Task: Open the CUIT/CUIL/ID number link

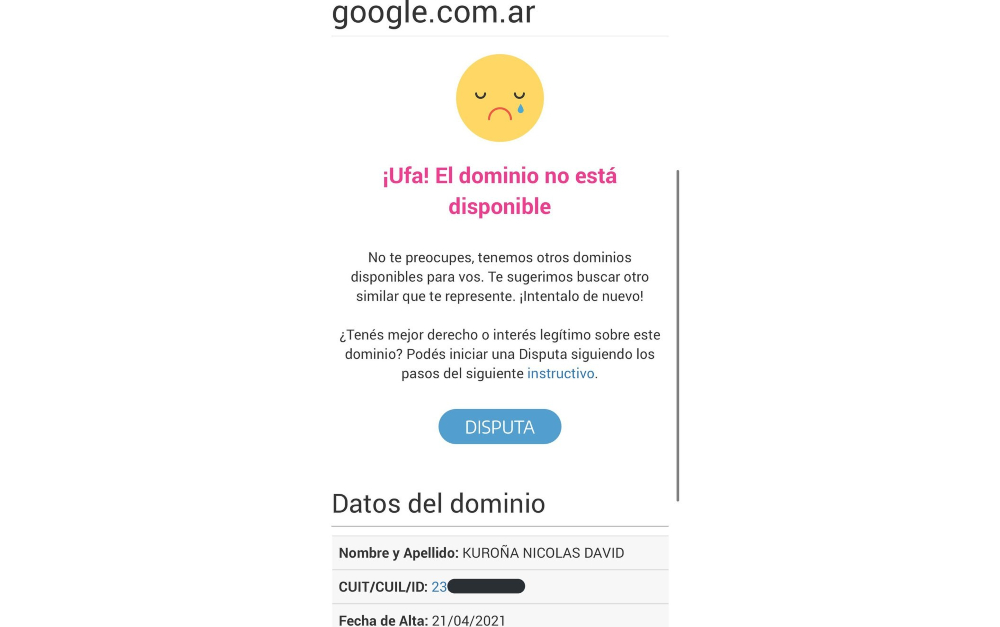Action: (440, 587)
